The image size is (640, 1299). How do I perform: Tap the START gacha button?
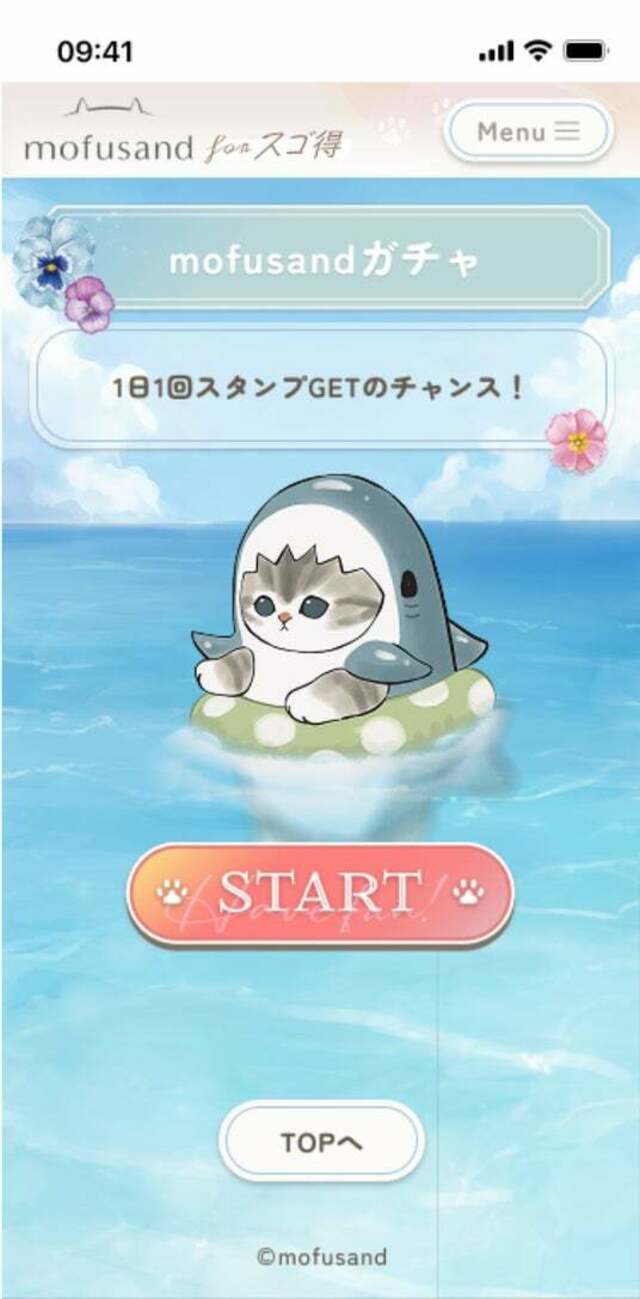(320, 893)
